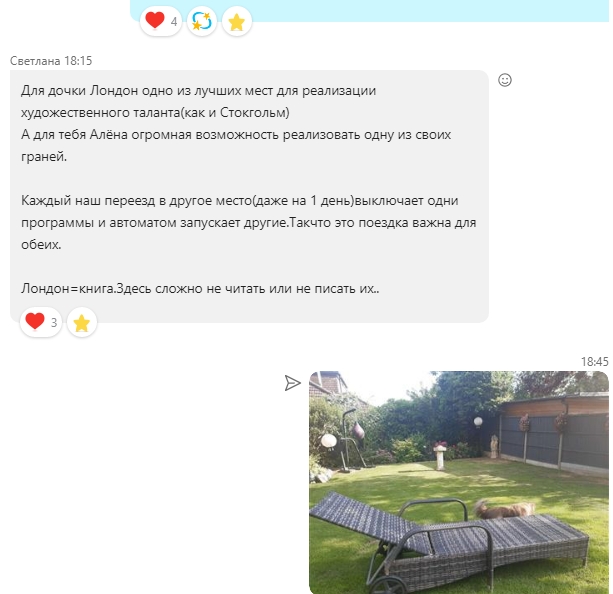Add a reaction with the smiley next to Светлана's message
Viewport: 613px width, 594px height.
[x=505, y=80]
